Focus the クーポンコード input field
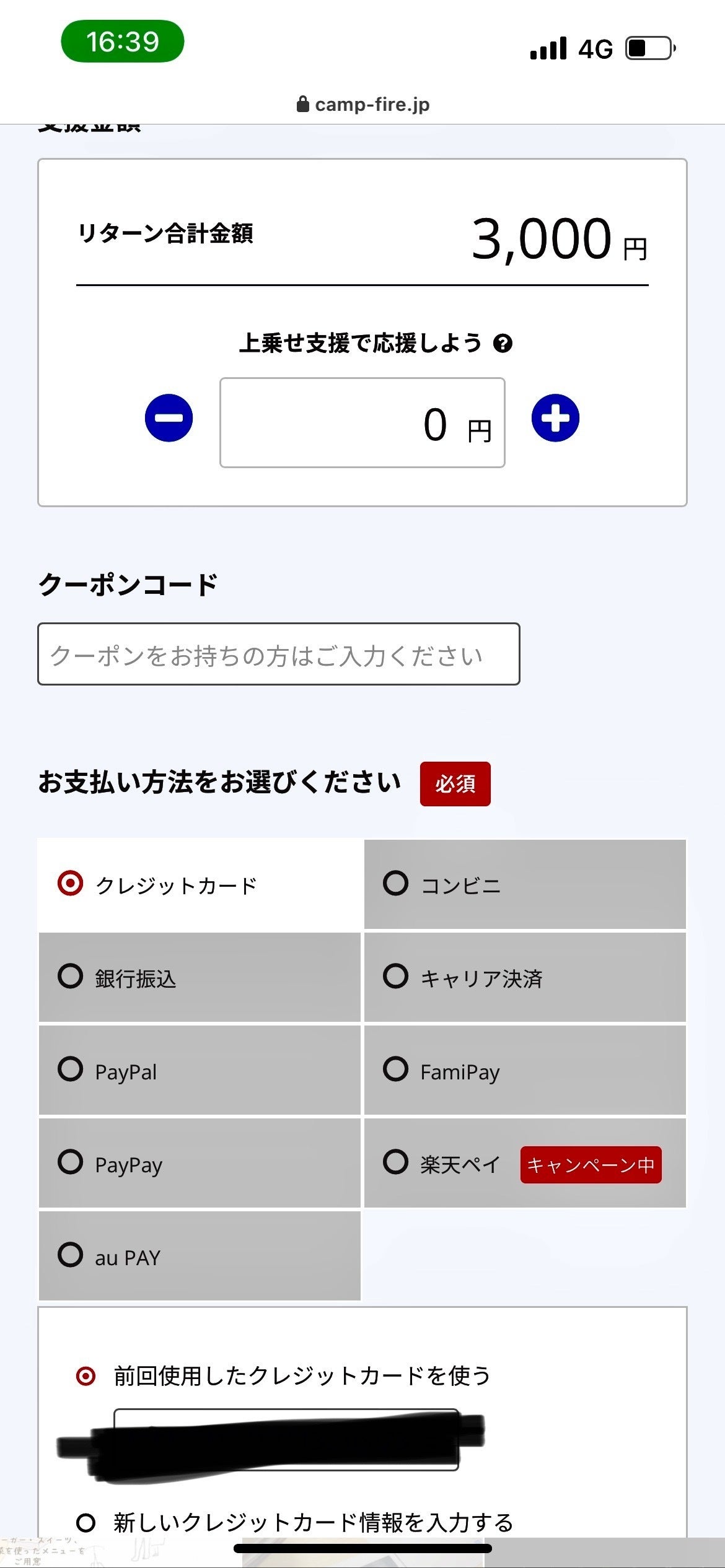Screen dimensions: 725x1568 click(278, 654)
